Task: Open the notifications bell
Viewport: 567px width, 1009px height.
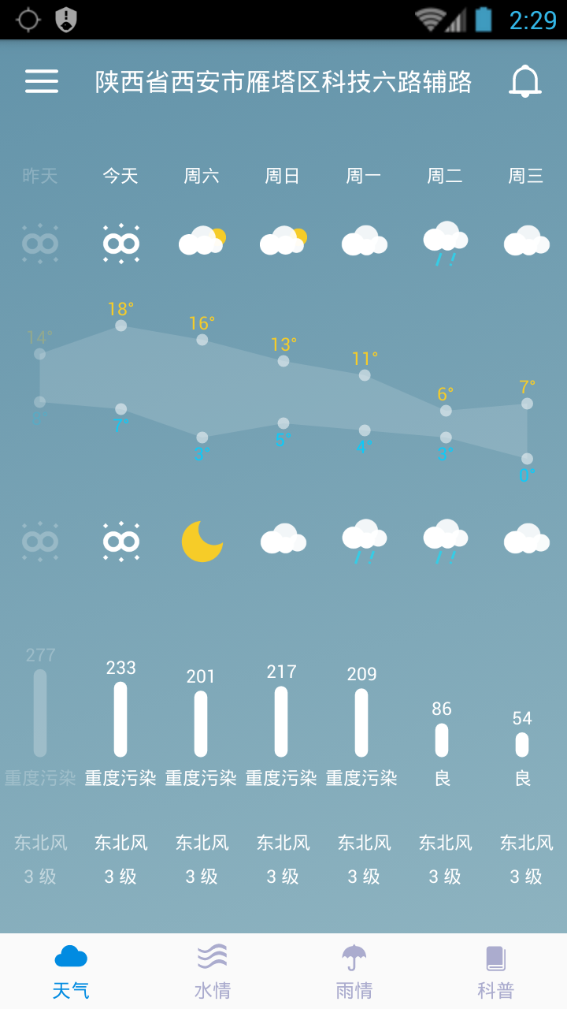Action: point(525,82)
